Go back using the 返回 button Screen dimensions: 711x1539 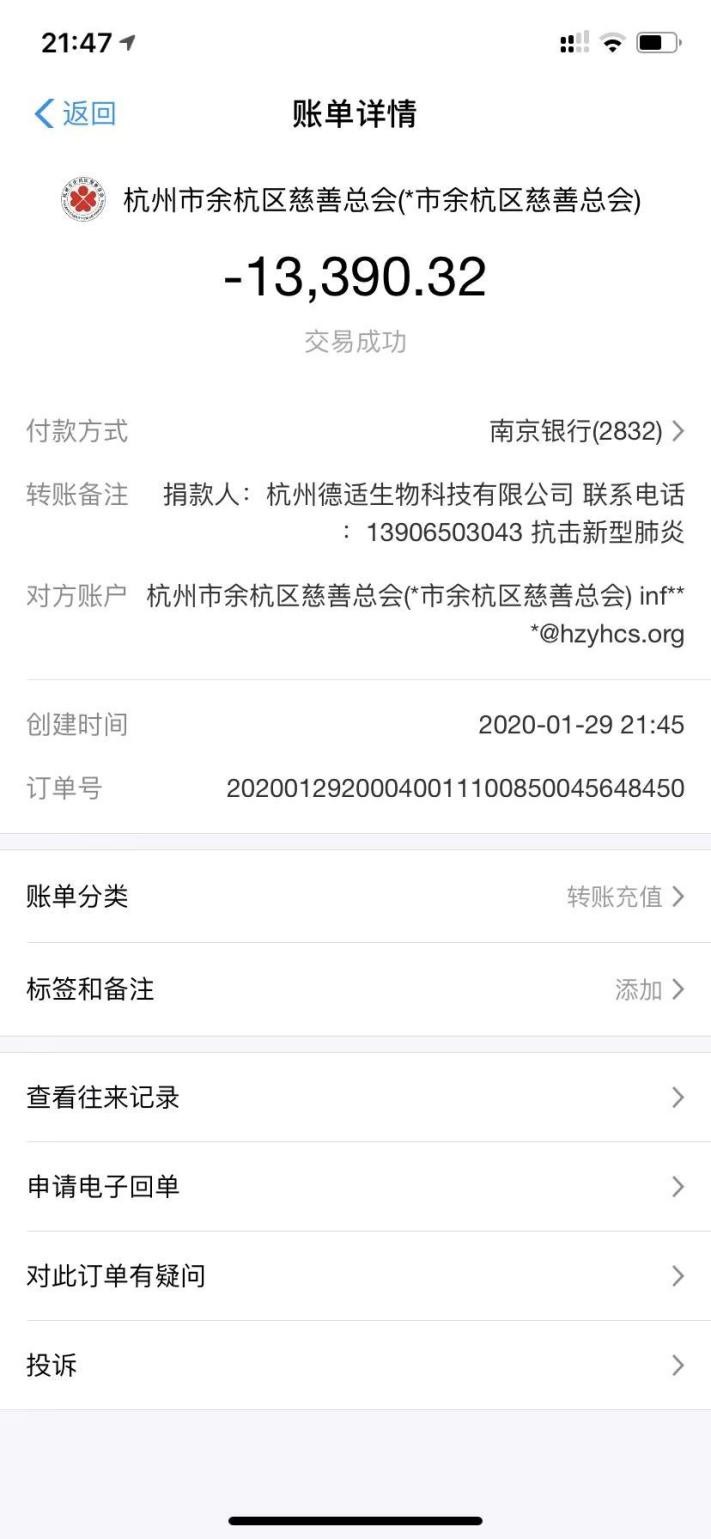pyautogui.click(x=75, y=114)
